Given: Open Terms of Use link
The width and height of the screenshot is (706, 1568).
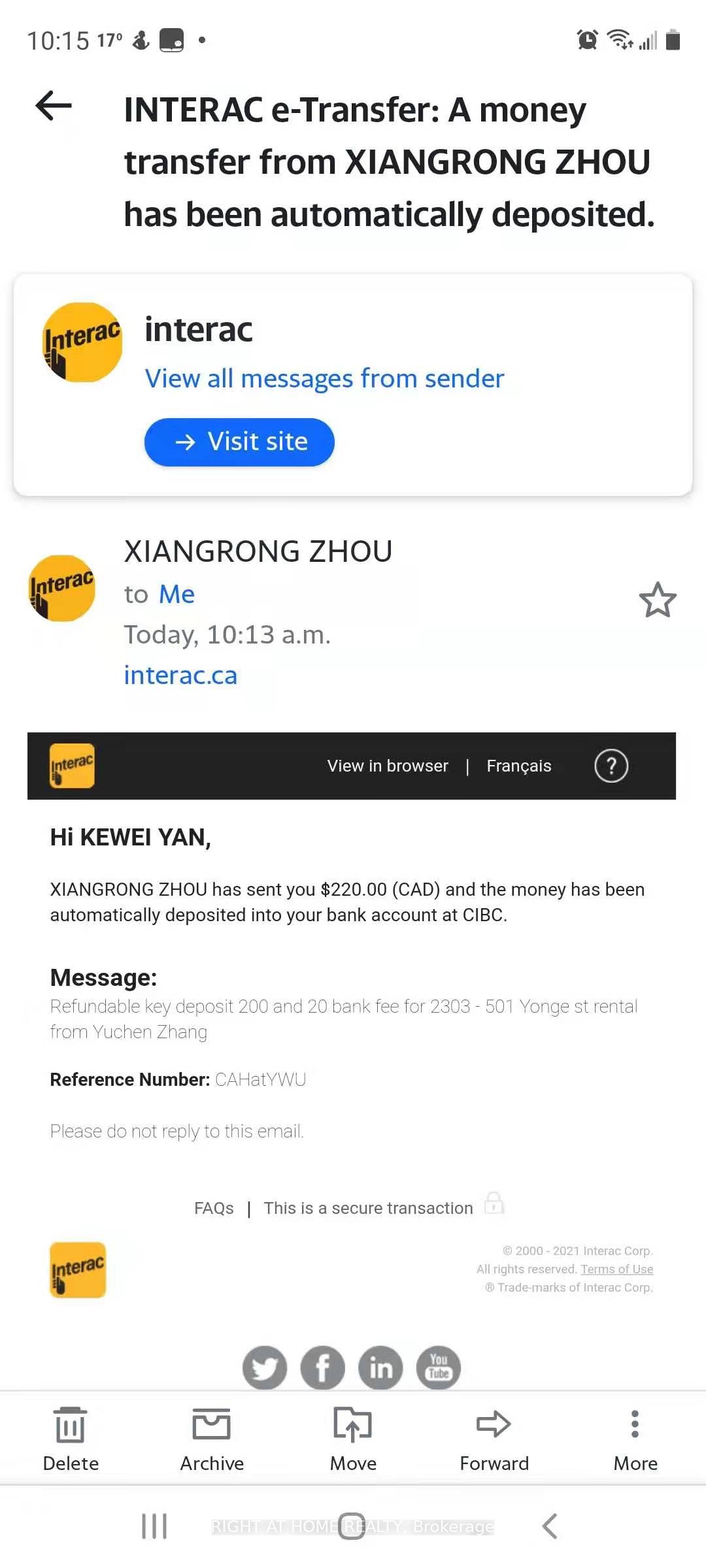Looking at the screenshot, I should [x=616, y=1269].
